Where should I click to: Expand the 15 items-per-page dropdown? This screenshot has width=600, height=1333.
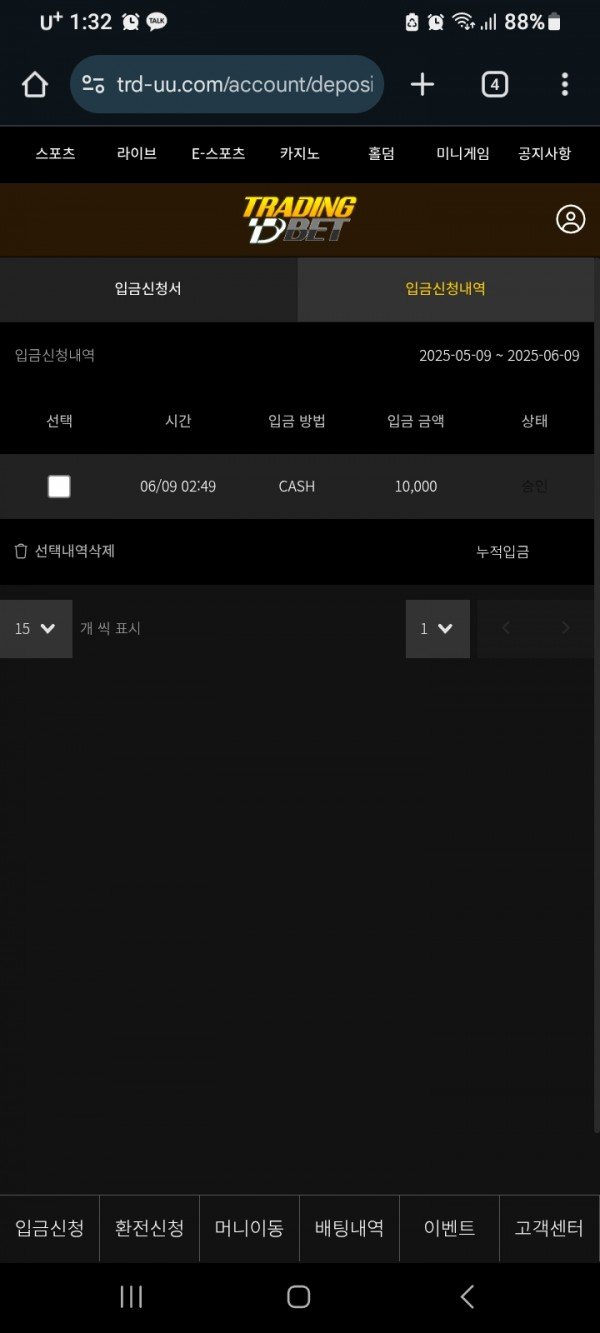36,629
